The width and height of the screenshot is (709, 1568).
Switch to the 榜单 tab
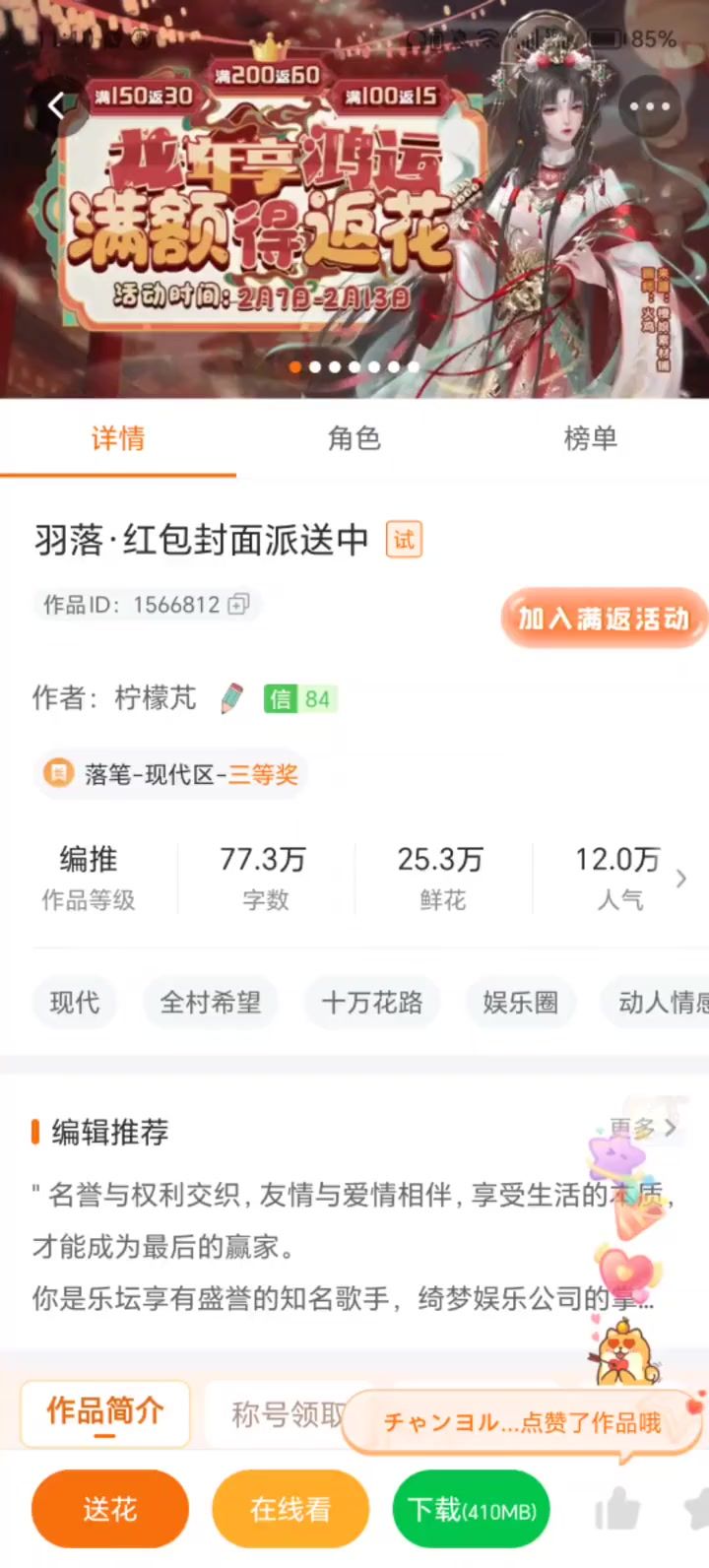[x=590, y=438]
